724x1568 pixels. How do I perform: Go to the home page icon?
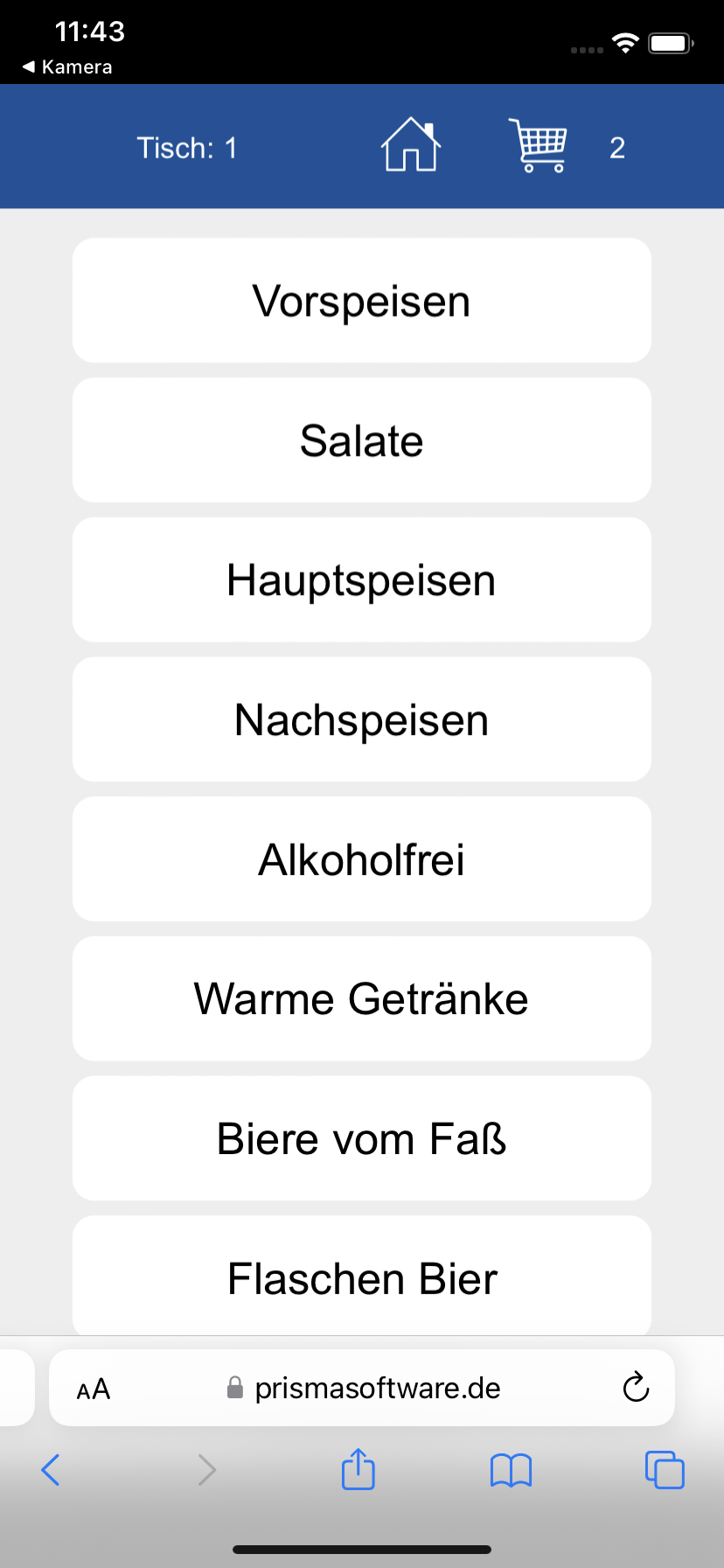click(x=411, y=145)
